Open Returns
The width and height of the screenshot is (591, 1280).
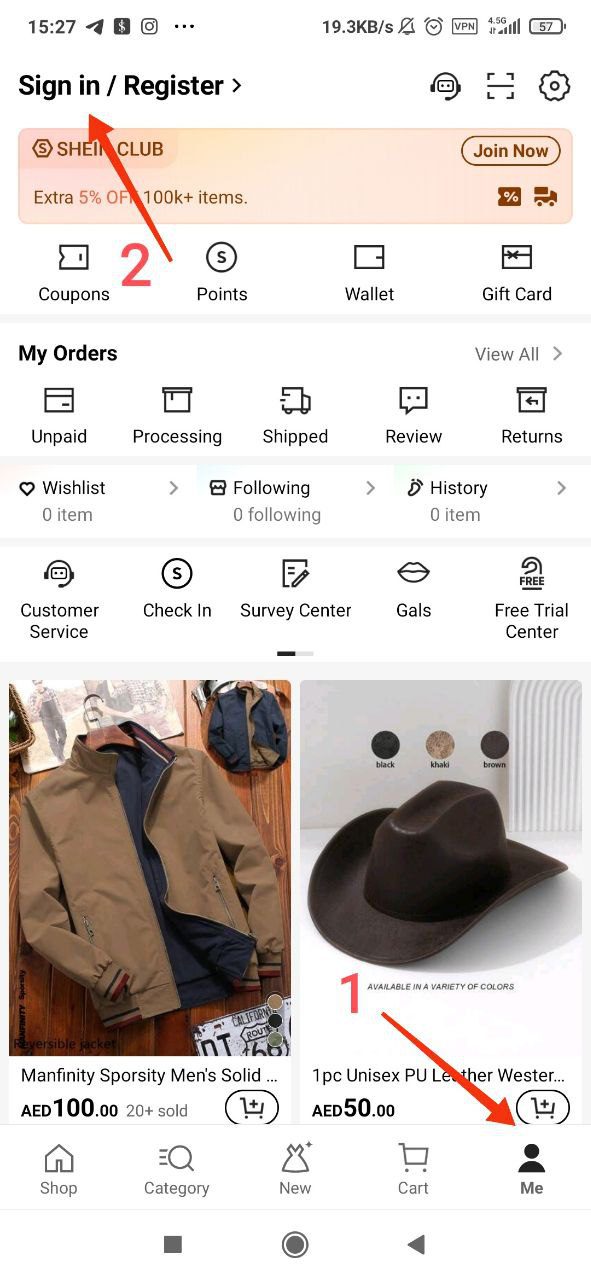pyautogui.click(x=532, y=415)
